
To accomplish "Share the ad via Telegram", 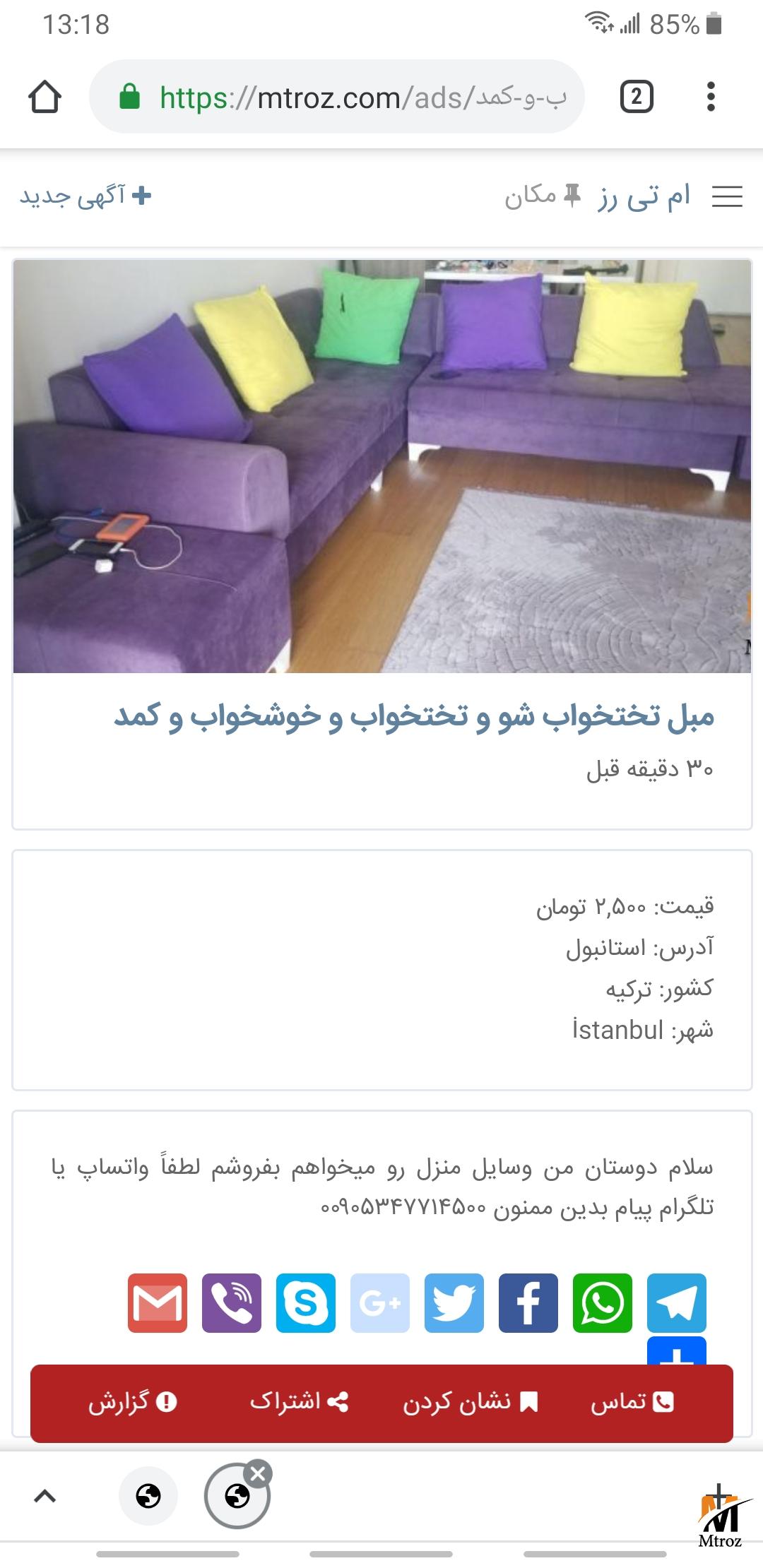I will (677, 1303).
